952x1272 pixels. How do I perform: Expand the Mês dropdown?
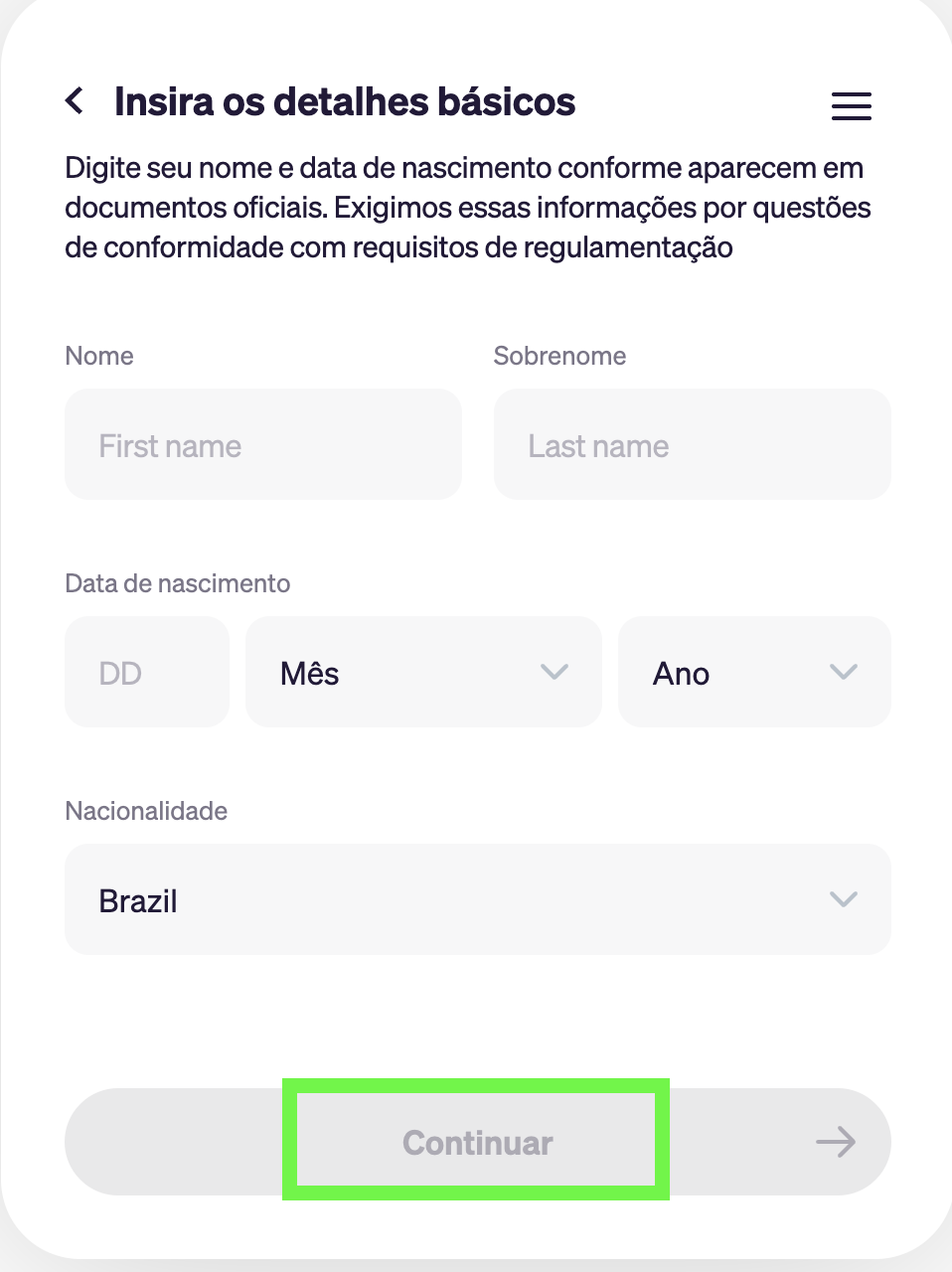[x=423, y=672]
